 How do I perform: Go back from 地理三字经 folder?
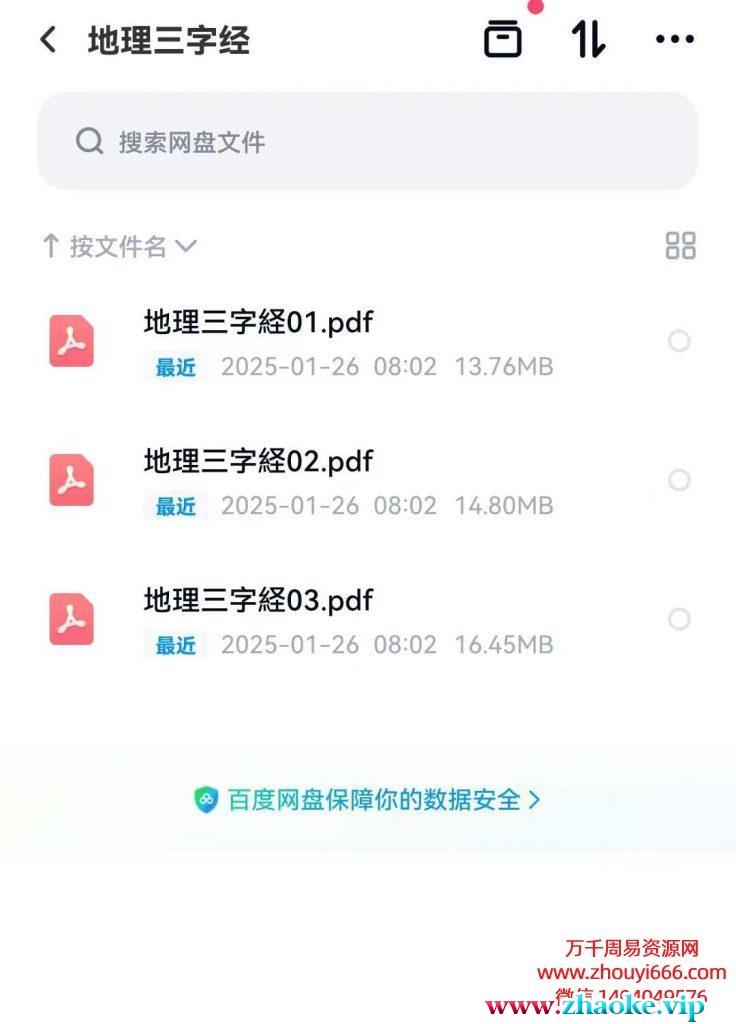(48, 40)
